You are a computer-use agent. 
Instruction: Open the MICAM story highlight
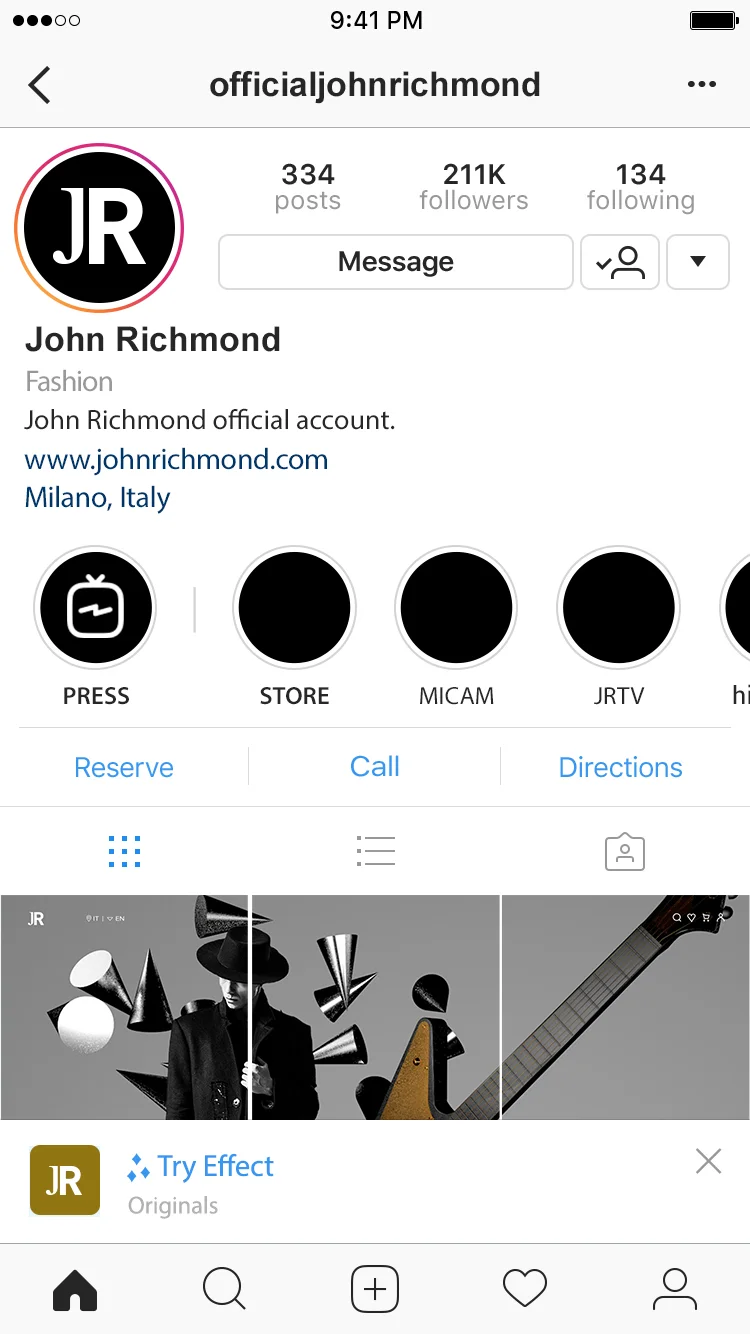456,608
